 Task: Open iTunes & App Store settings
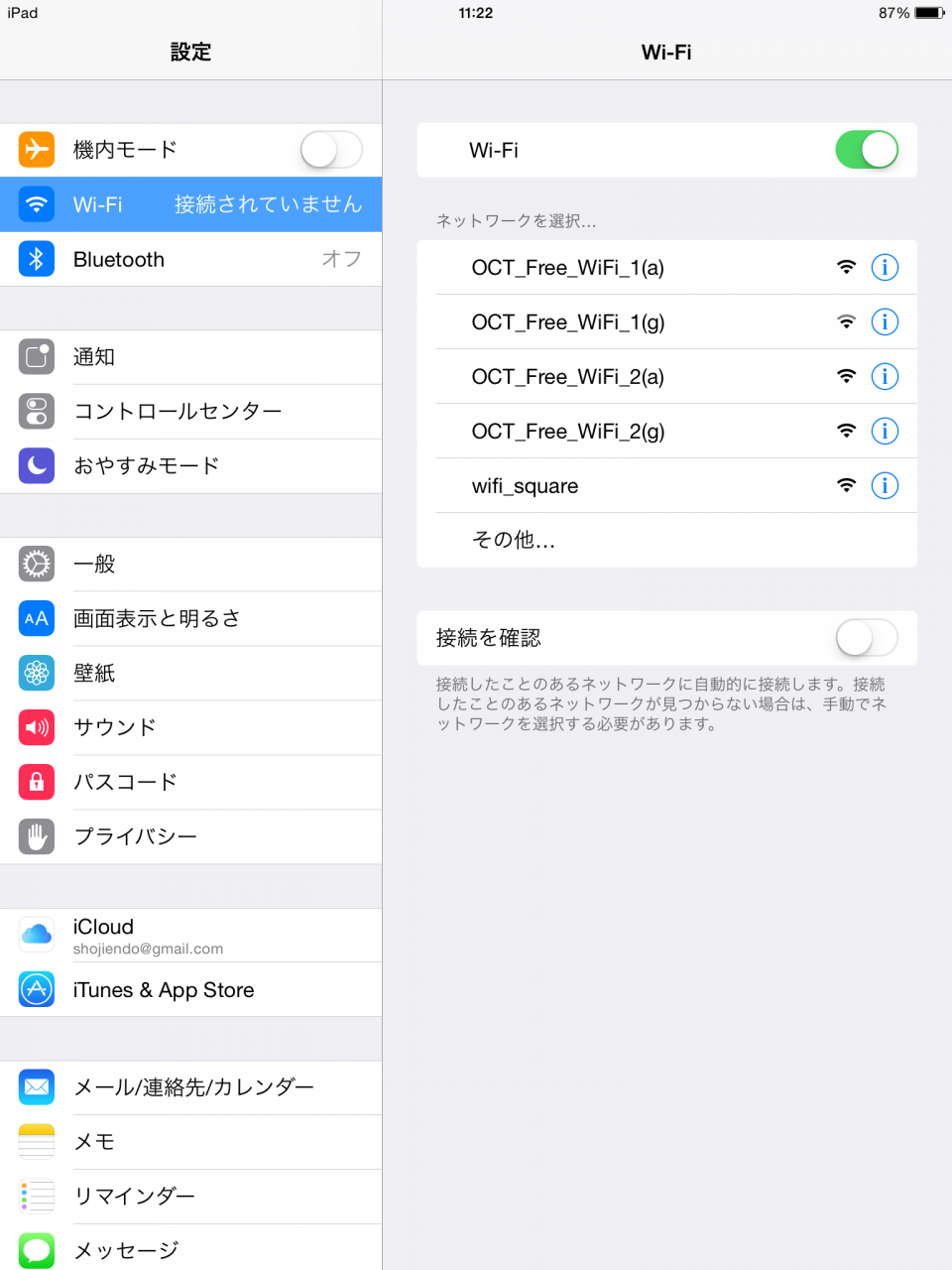pyautogui.click(x=190, y=990)
